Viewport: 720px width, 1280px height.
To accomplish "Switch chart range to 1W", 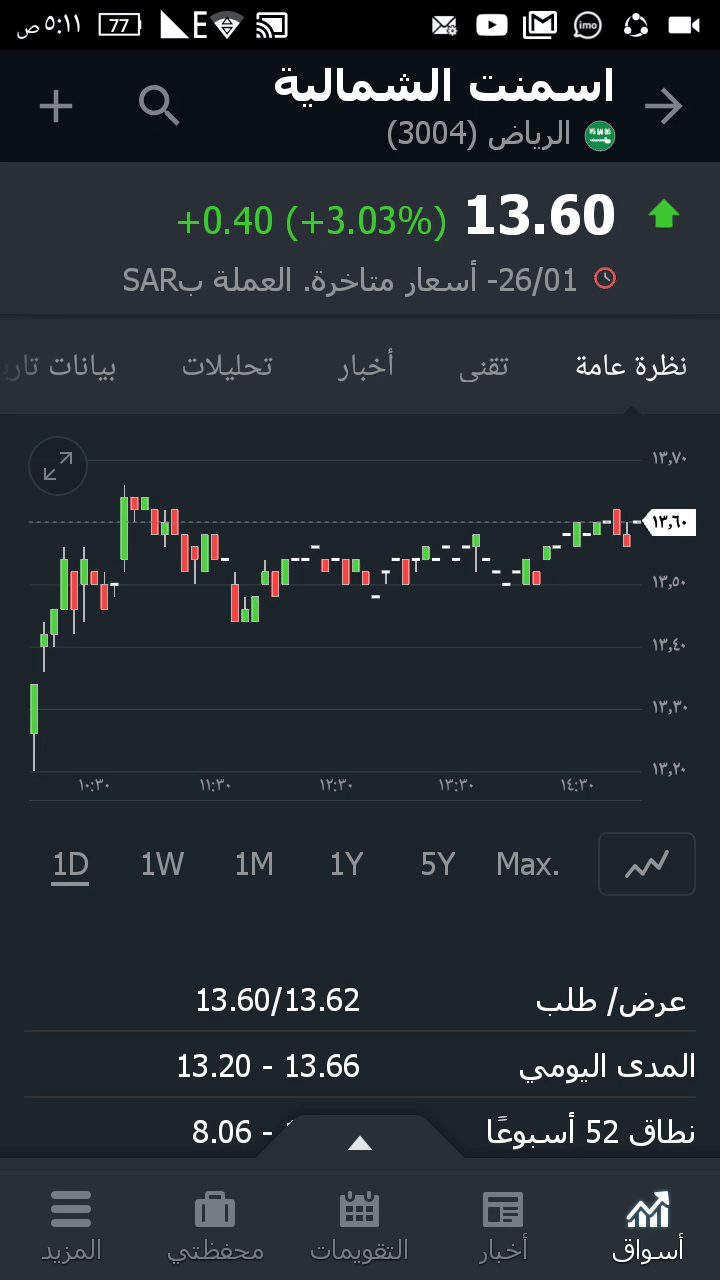I will coord(162,864).
